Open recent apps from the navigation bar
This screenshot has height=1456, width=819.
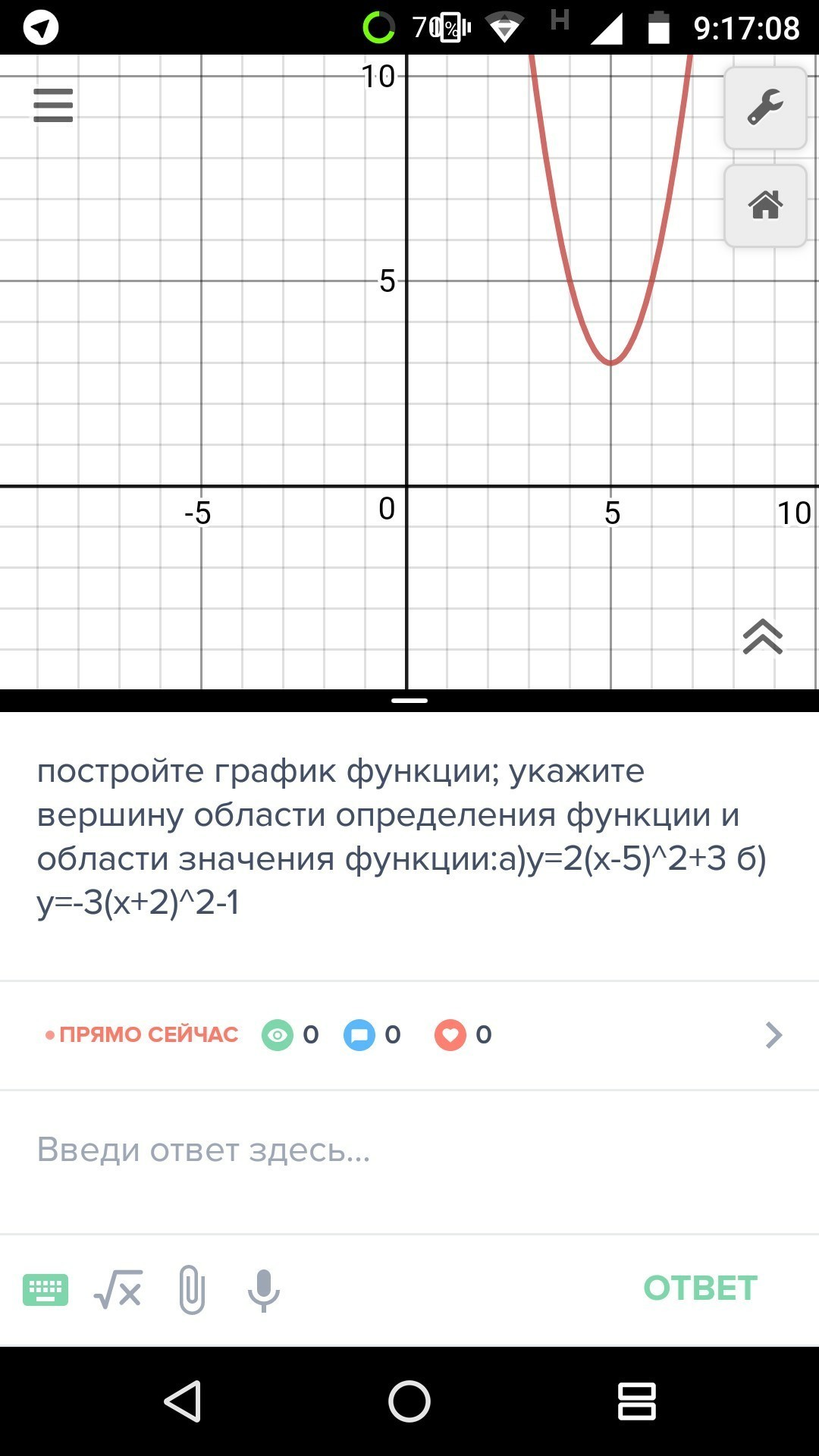click(x=636, y=1401)
